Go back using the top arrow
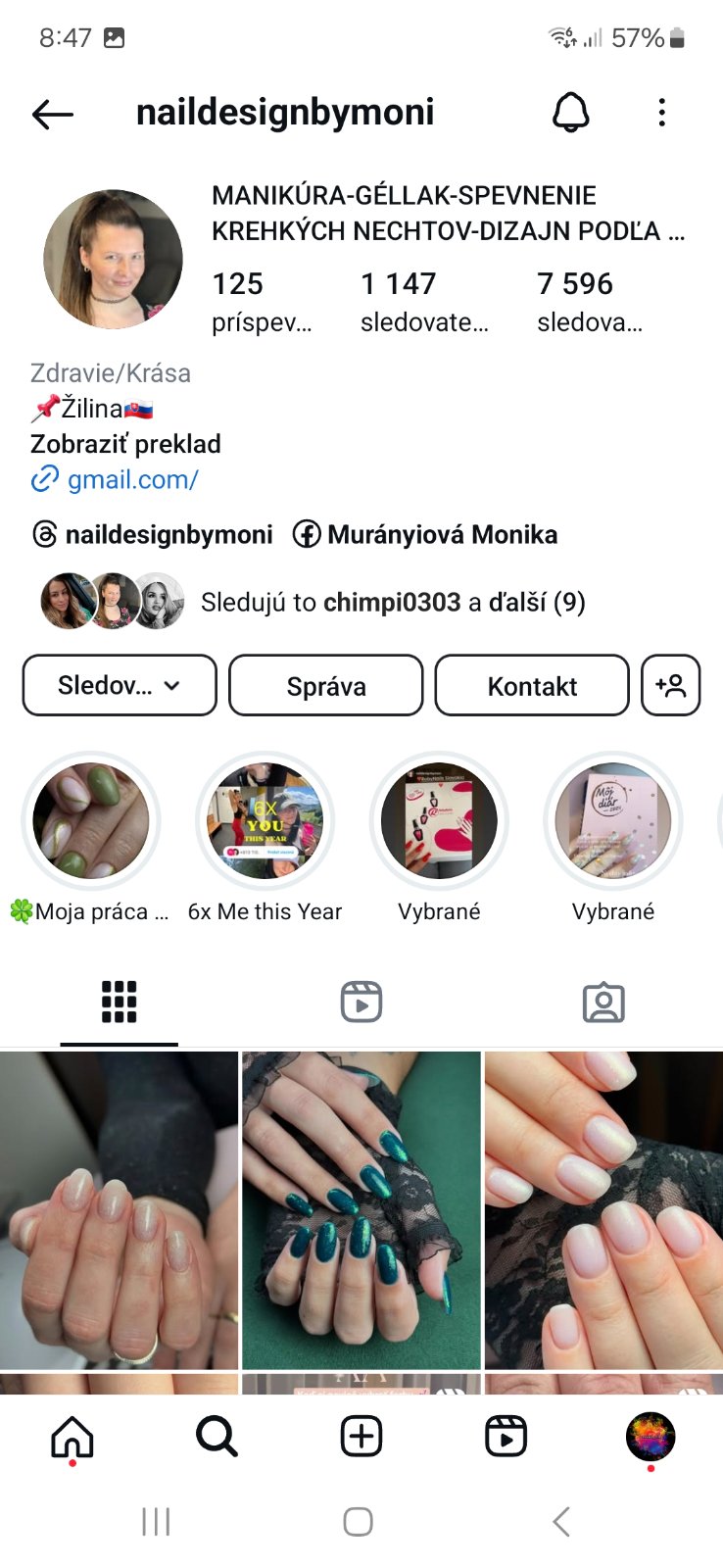Viewport: 723px width, 1568px height. point(53,114)
